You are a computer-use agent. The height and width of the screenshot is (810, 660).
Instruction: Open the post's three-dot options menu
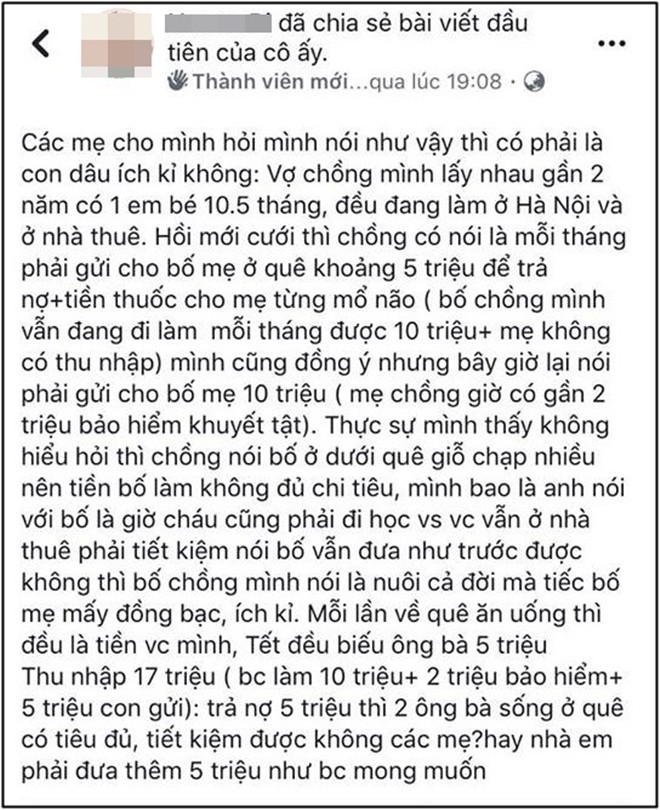point(611,44)
